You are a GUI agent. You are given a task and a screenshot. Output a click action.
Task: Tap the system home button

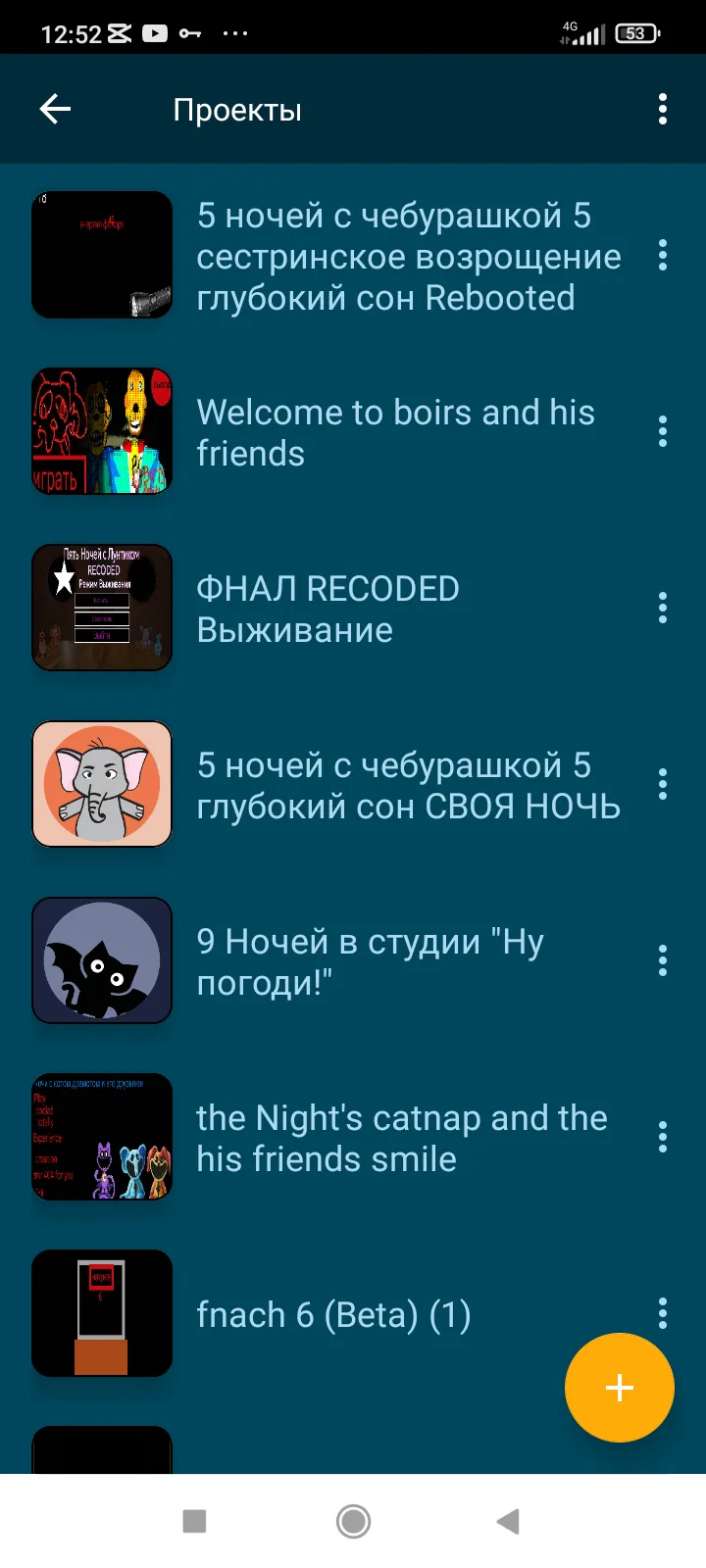point(353,1521)
